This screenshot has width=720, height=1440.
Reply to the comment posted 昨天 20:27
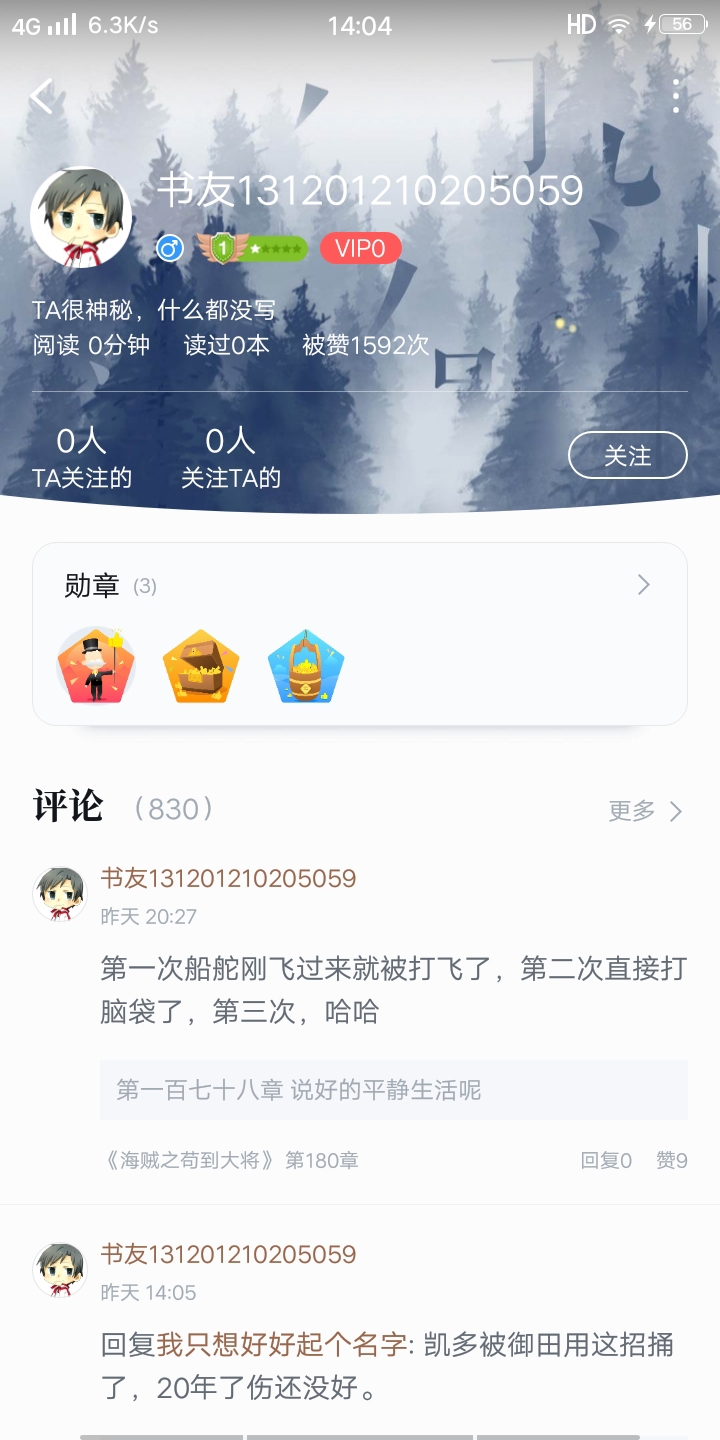pyautogui.click(x=606, y=1161)
